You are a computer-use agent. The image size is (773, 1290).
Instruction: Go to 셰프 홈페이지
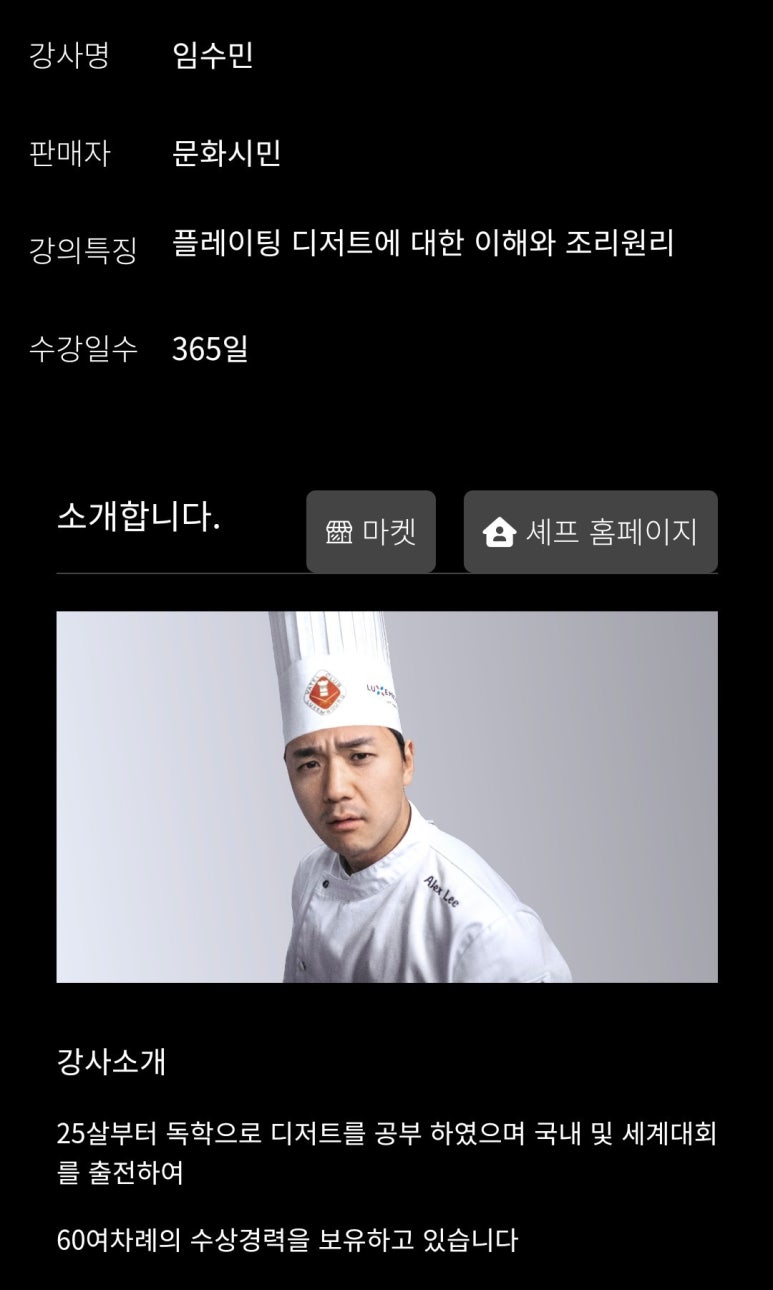coord(590,532)
